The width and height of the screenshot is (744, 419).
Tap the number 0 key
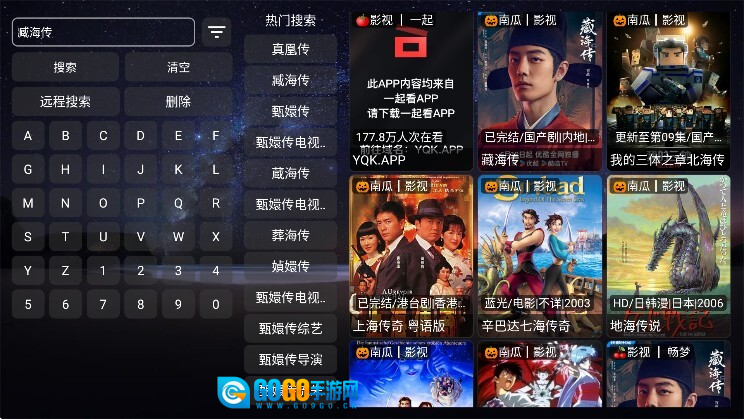click(x=215, y=305)
